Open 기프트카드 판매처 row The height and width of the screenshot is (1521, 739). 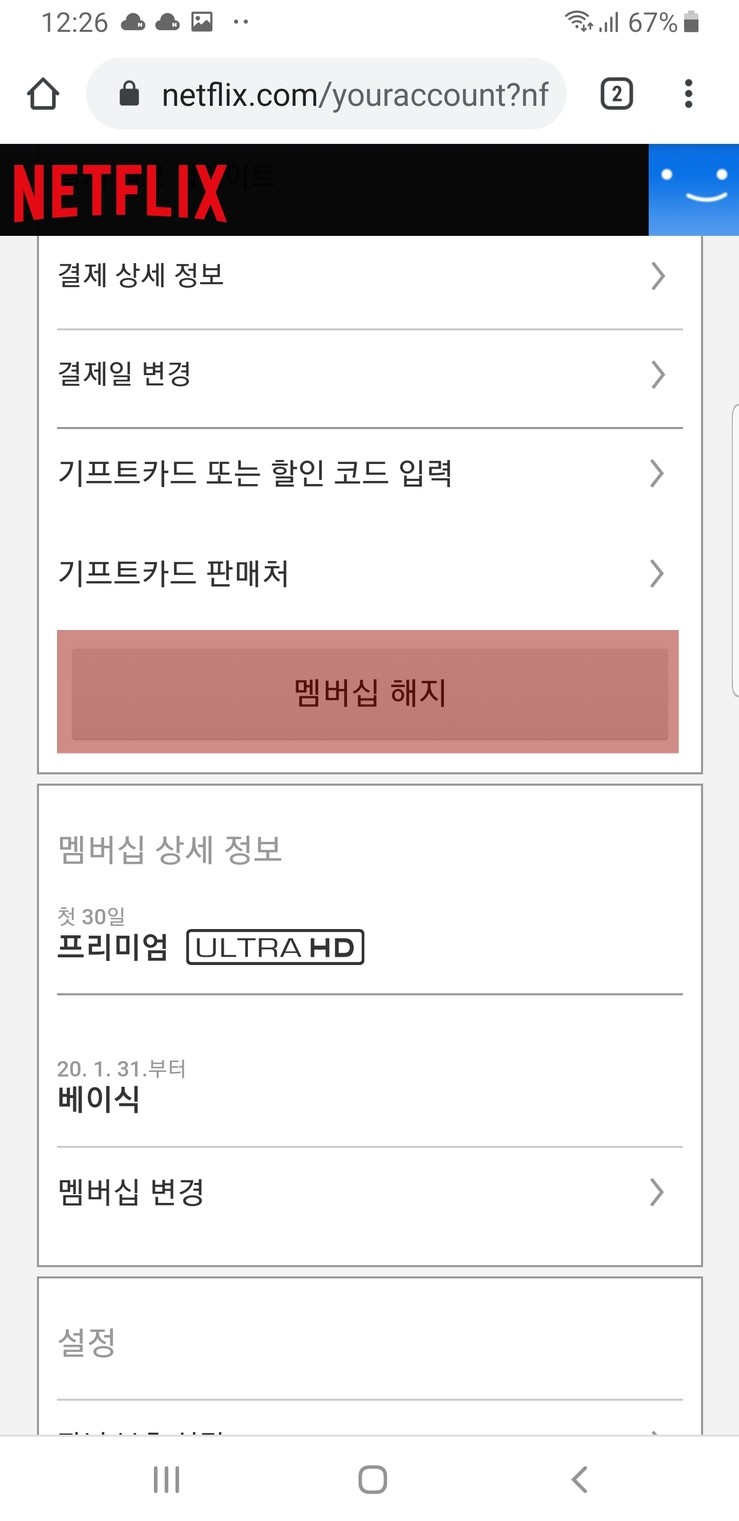(x=370, y=574)
